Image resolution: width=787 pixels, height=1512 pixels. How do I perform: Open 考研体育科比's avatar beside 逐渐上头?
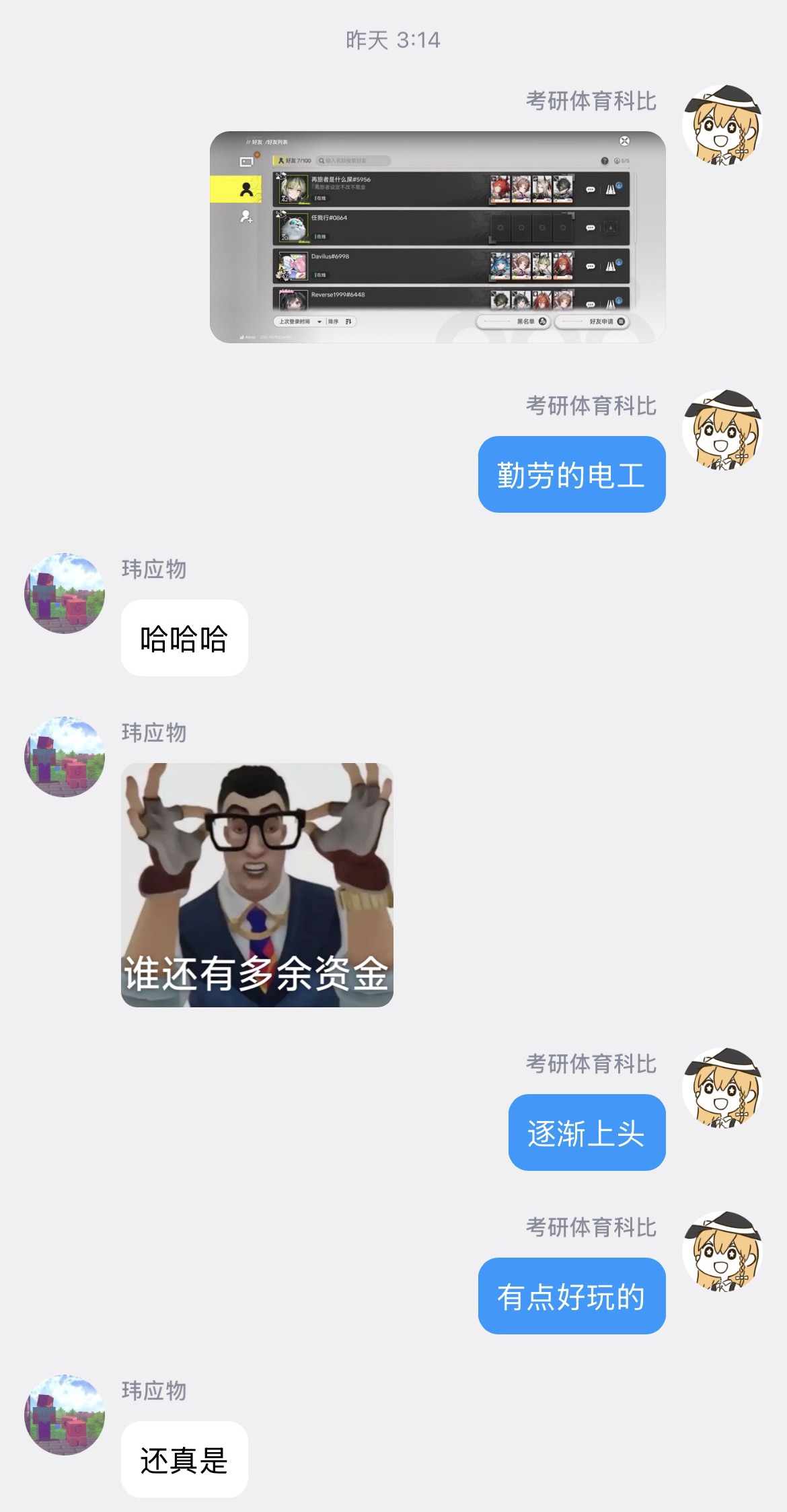point(722,1087)
